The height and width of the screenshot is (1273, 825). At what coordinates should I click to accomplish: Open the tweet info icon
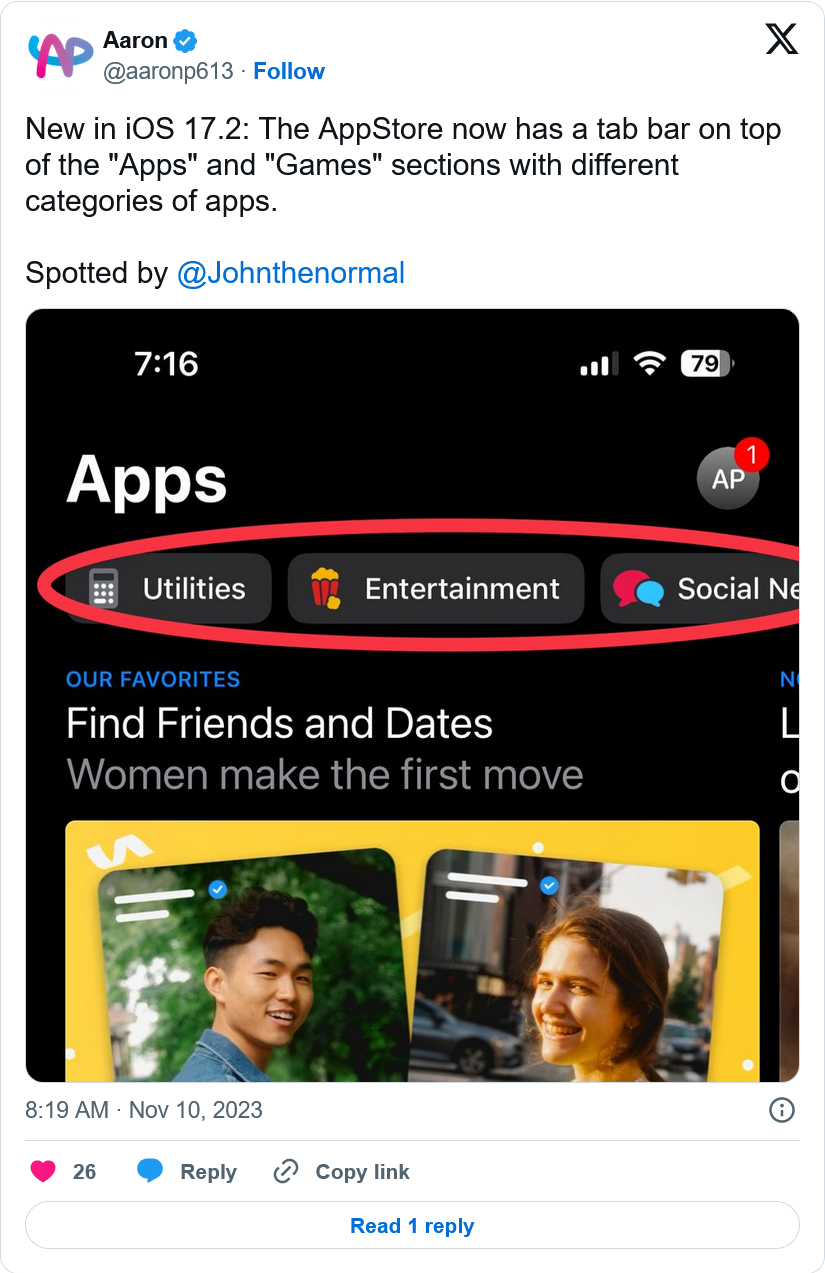[x=781, y=1110]
